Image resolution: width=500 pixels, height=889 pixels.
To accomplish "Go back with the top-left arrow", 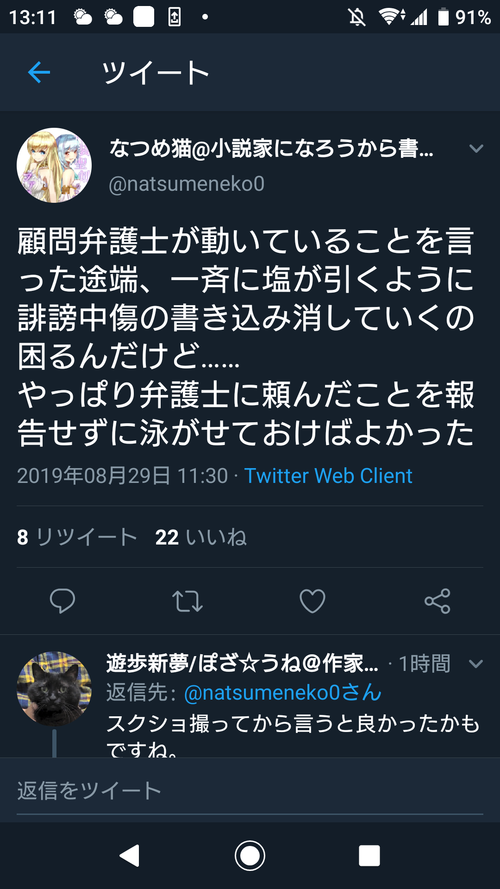I will point(39,73).
